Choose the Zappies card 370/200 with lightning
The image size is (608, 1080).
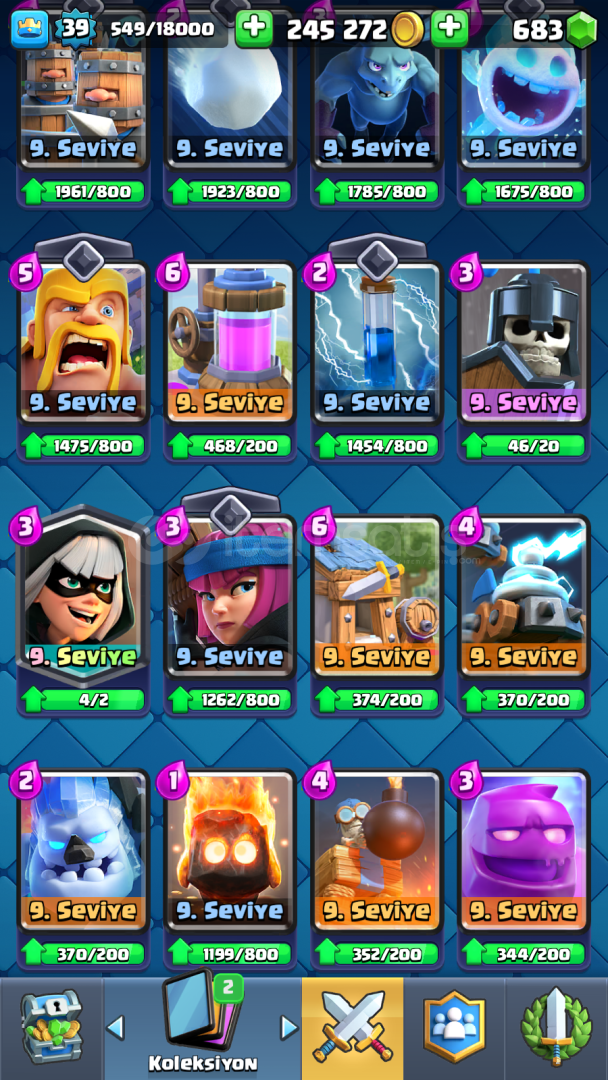(x=523, y=598)
